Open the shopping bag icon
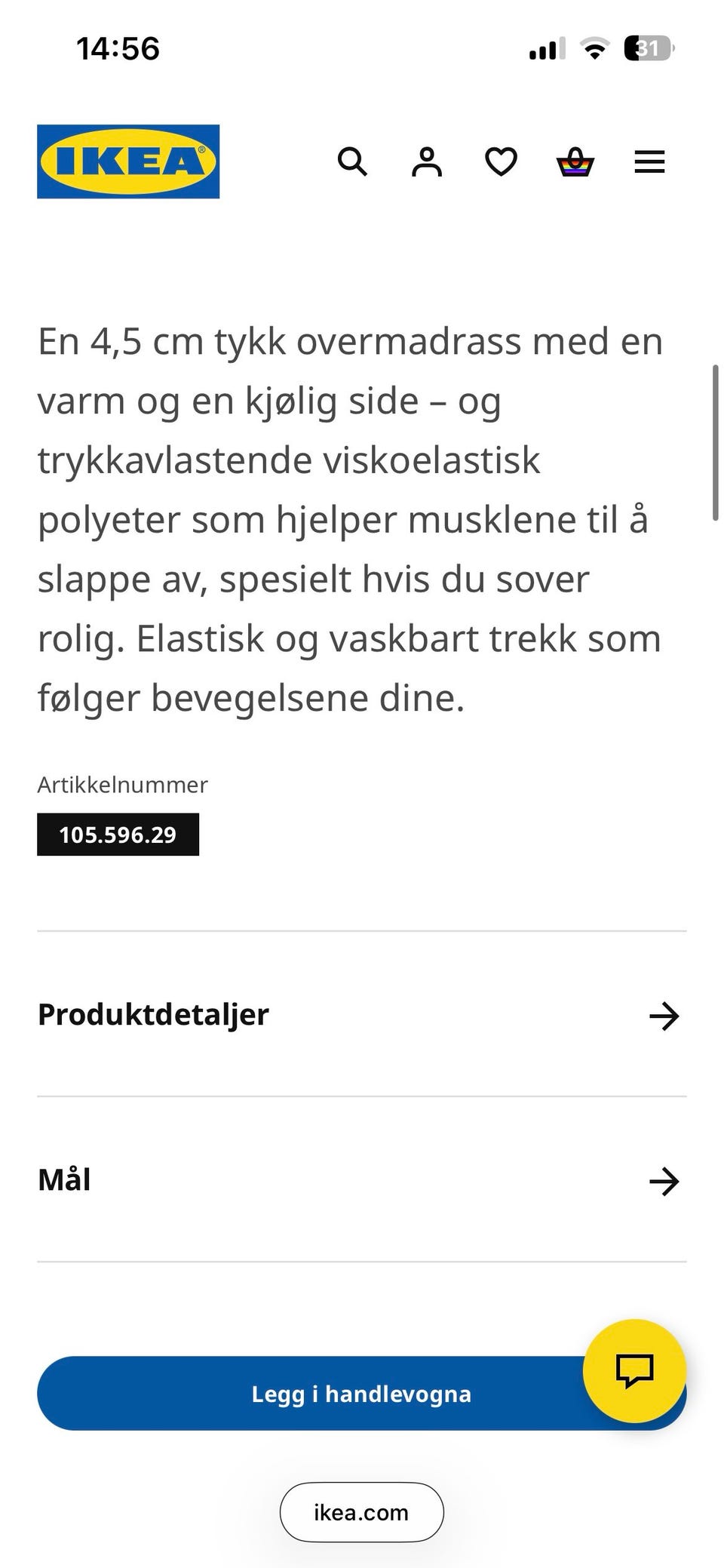 pos(574,161)
